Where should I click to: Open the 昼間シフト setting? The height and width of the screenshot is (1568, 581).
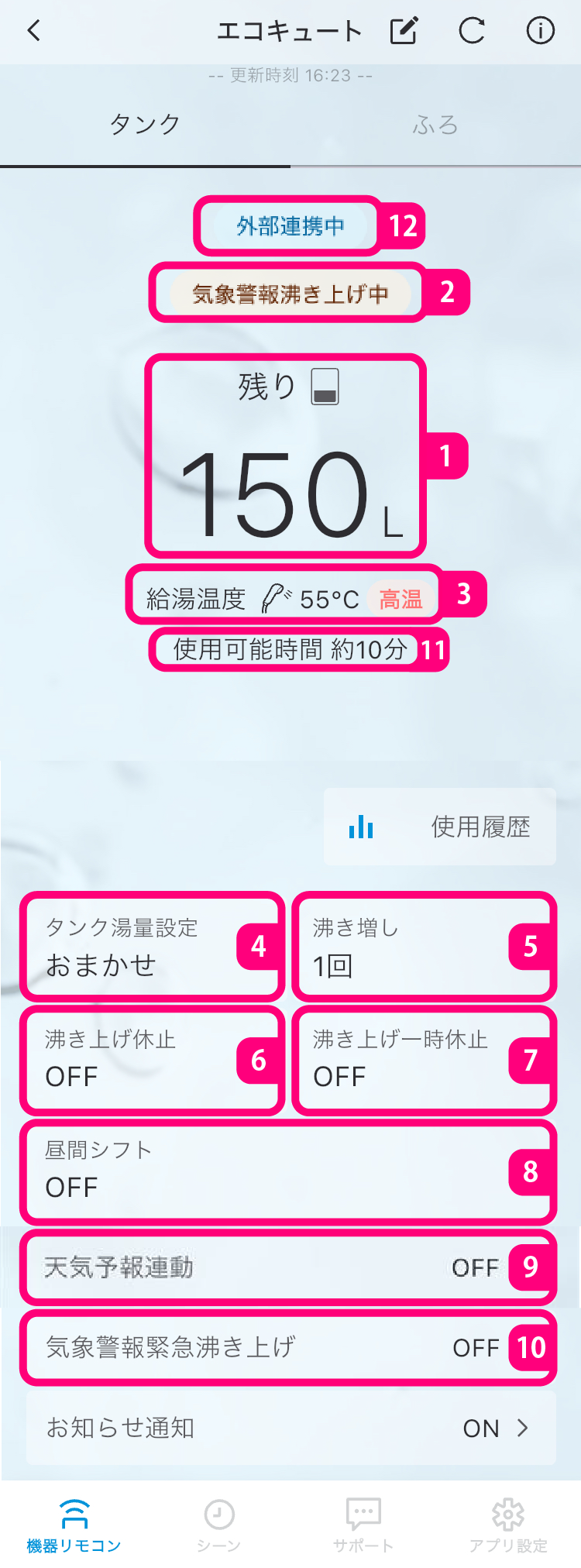[x=271, y=1171]
